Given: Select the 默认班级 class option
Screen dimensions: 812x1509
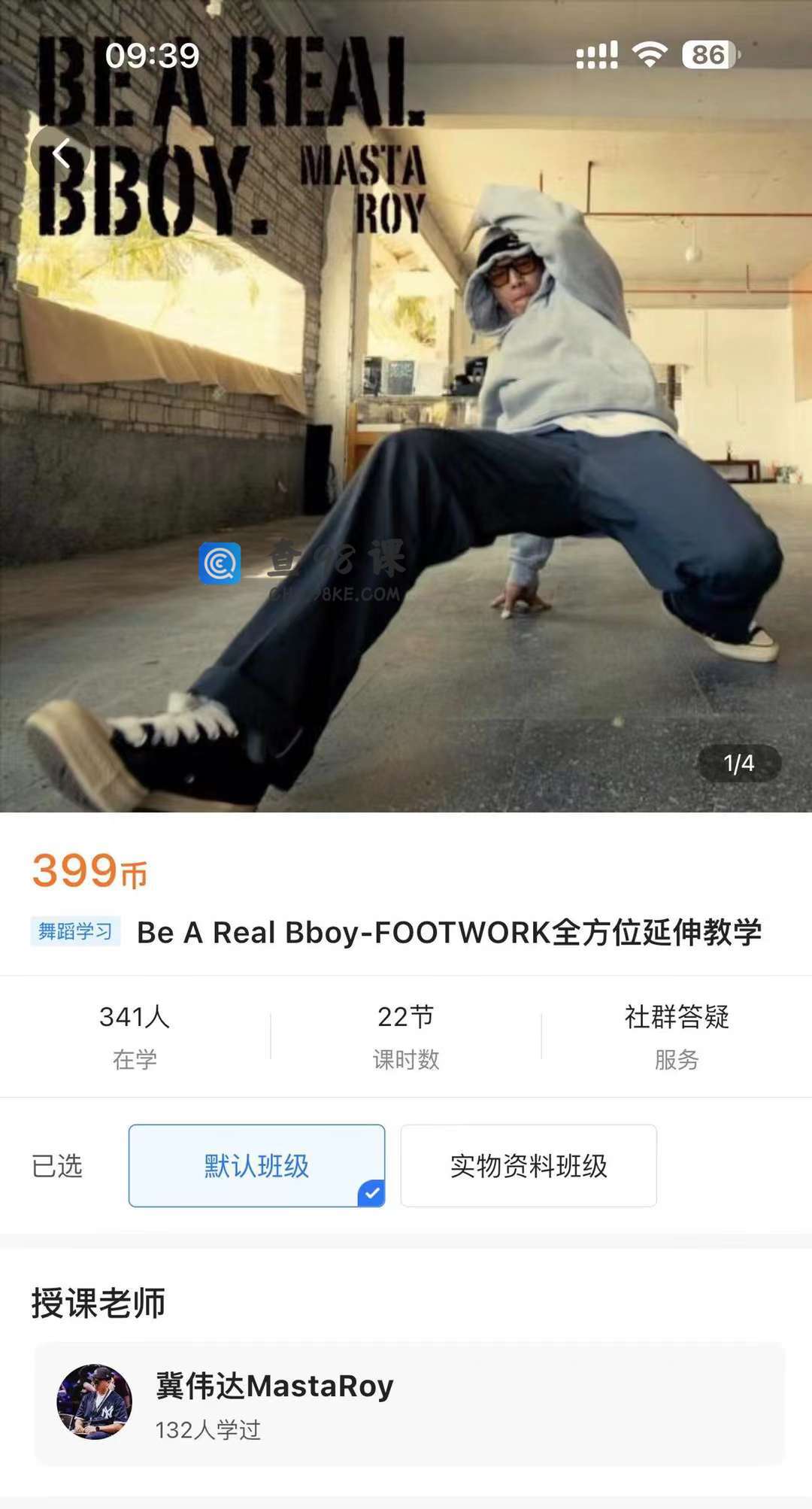Looking at the screenshot, I should [256, 1166].
